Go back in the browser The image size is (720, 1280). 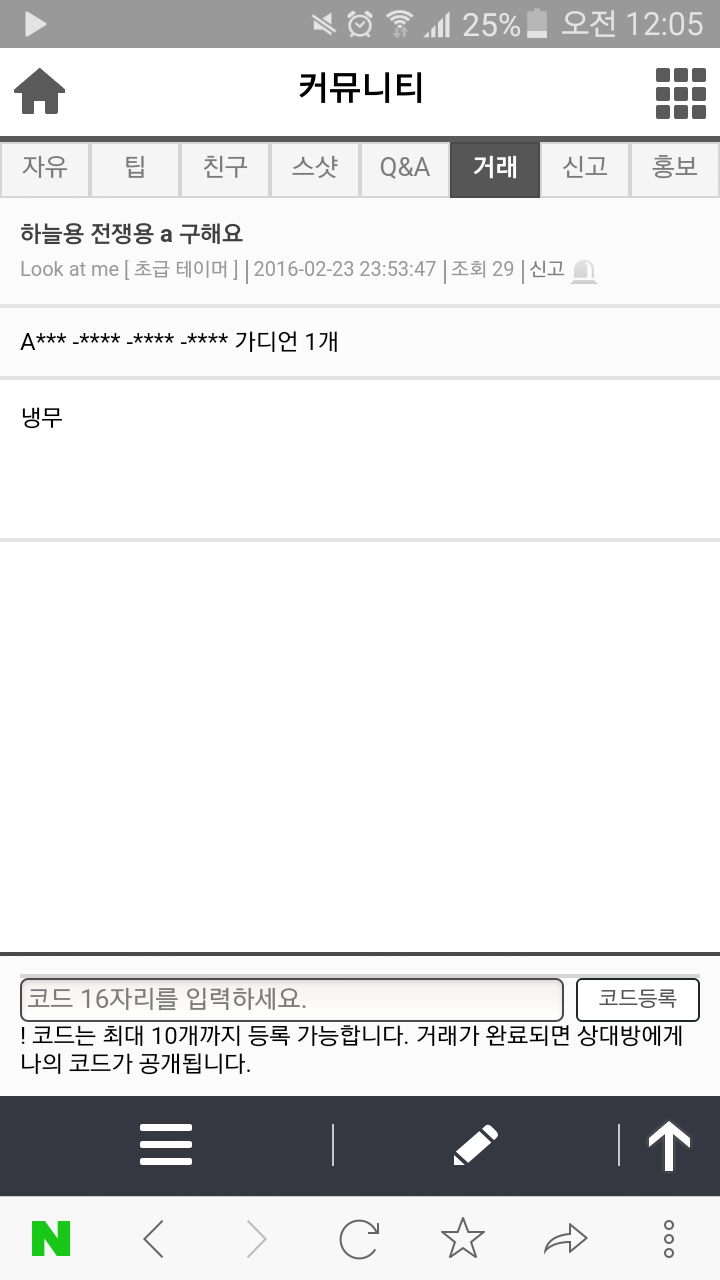point(153,1240)
